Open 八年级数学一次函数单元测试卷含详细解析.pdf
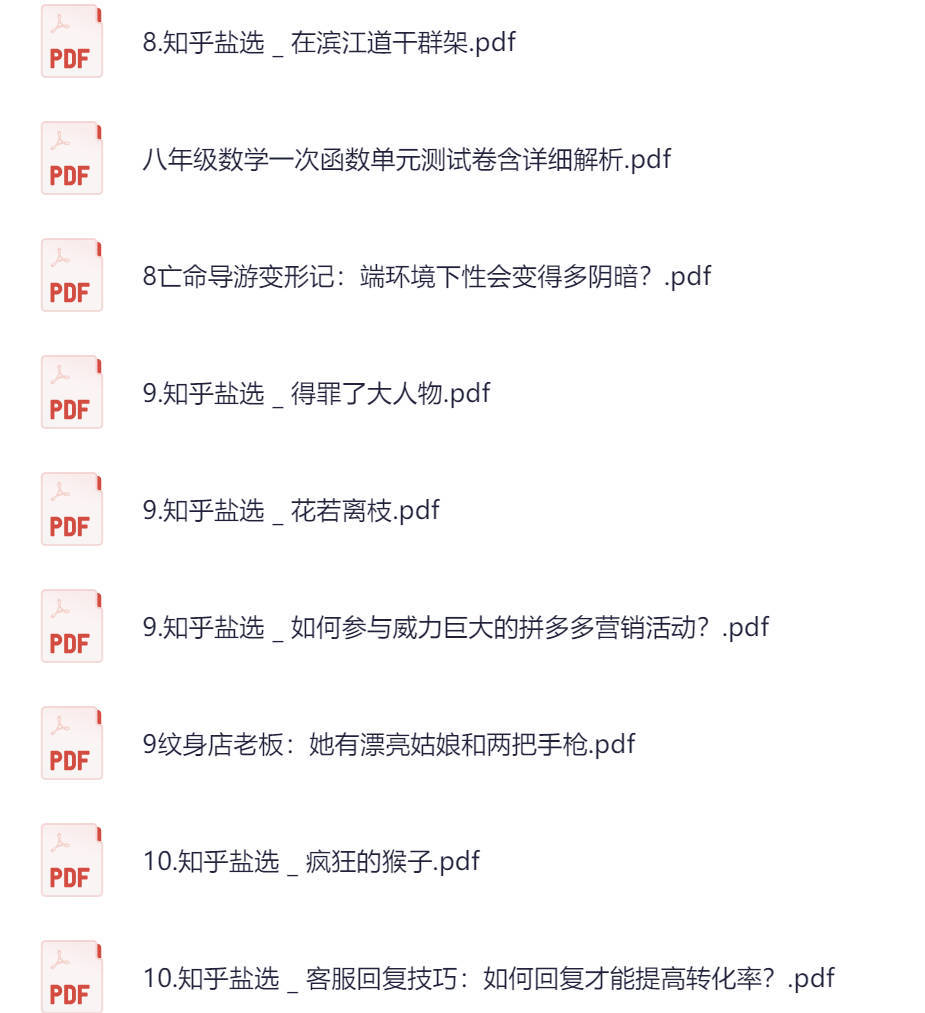The width and height of the screenshot is (925, 1013). tap(405, 158)
